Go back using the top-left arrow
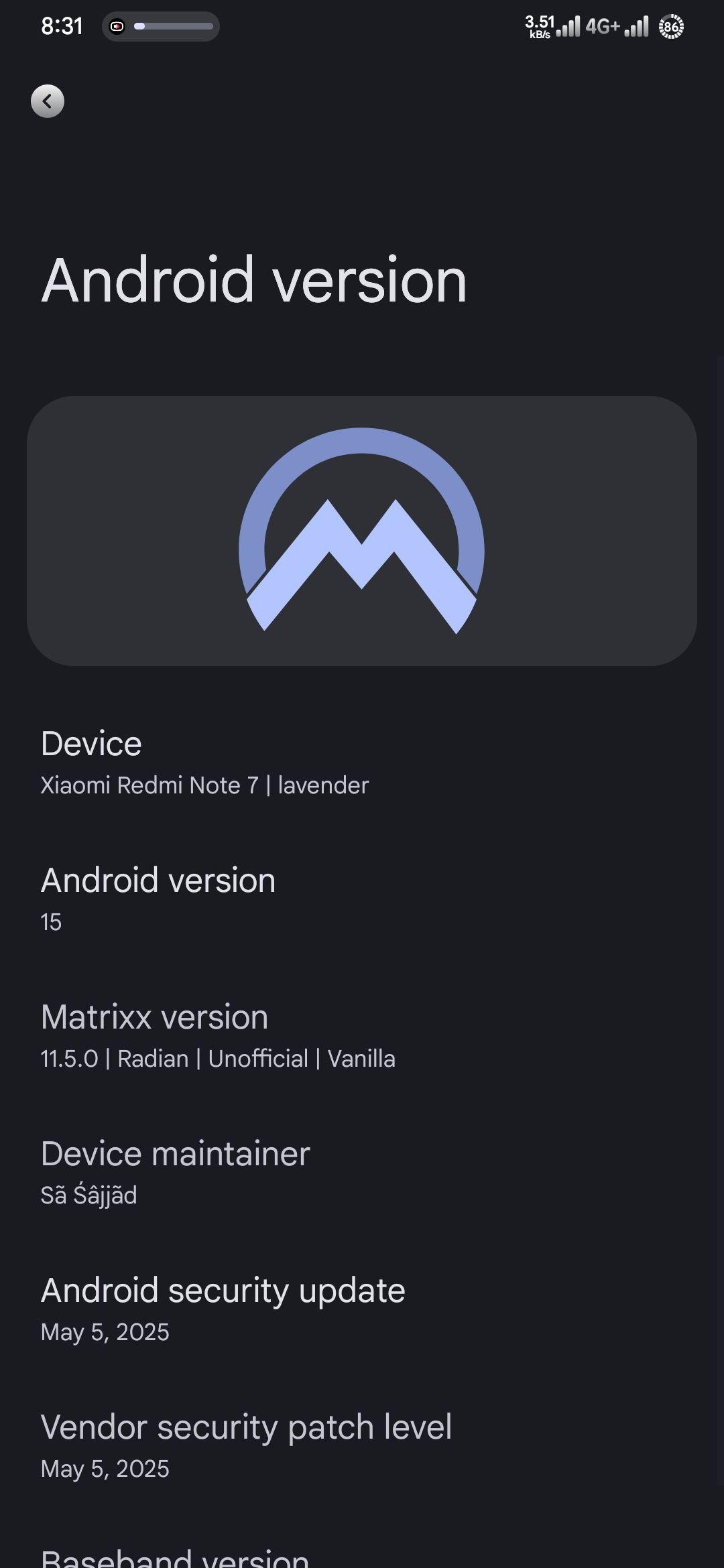The image size is (724, 1568). pos(48,101)
